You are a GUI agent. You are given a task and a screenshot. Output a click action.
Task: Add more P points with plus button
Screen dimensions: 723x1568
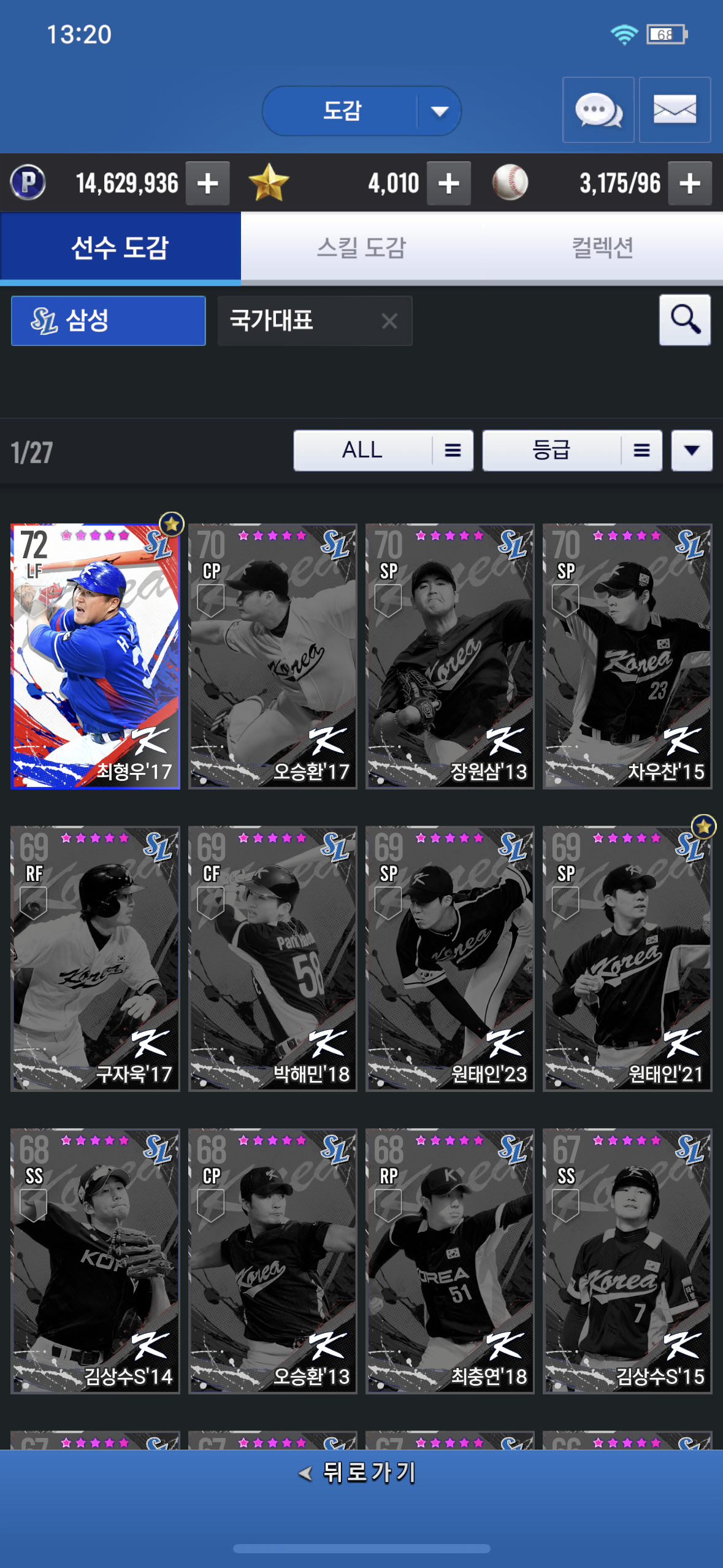pyautogui.click(x=208, y=183)
